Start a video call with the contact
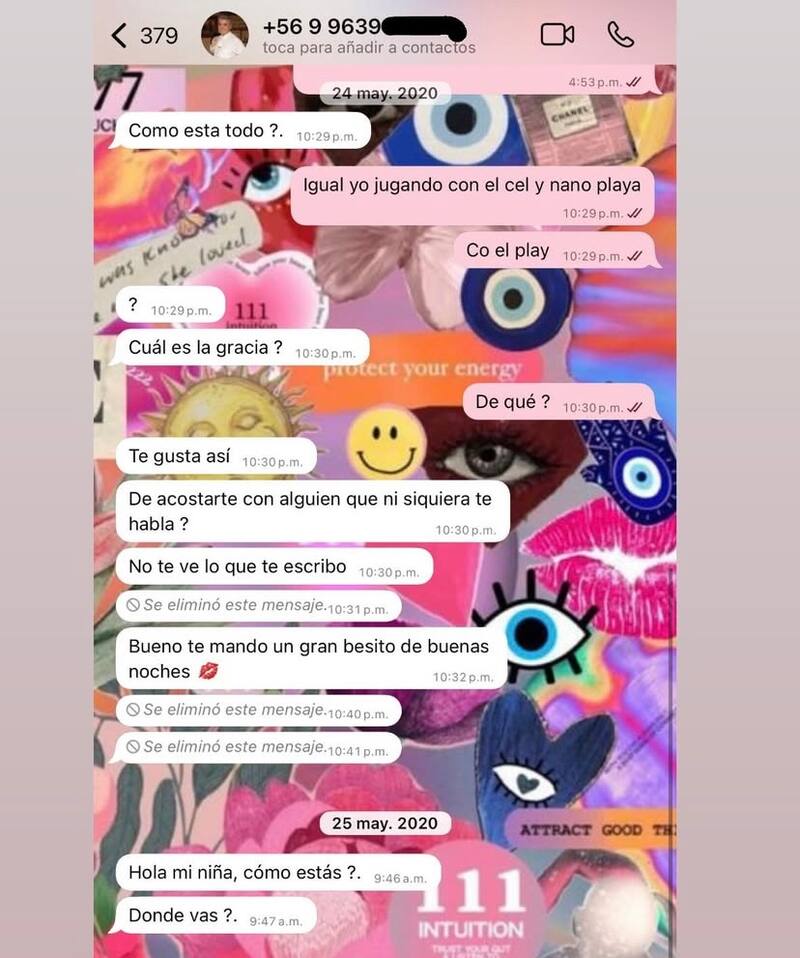Viewport: 800px width, 958px height. pyautogui.click(x=559, y=33)
